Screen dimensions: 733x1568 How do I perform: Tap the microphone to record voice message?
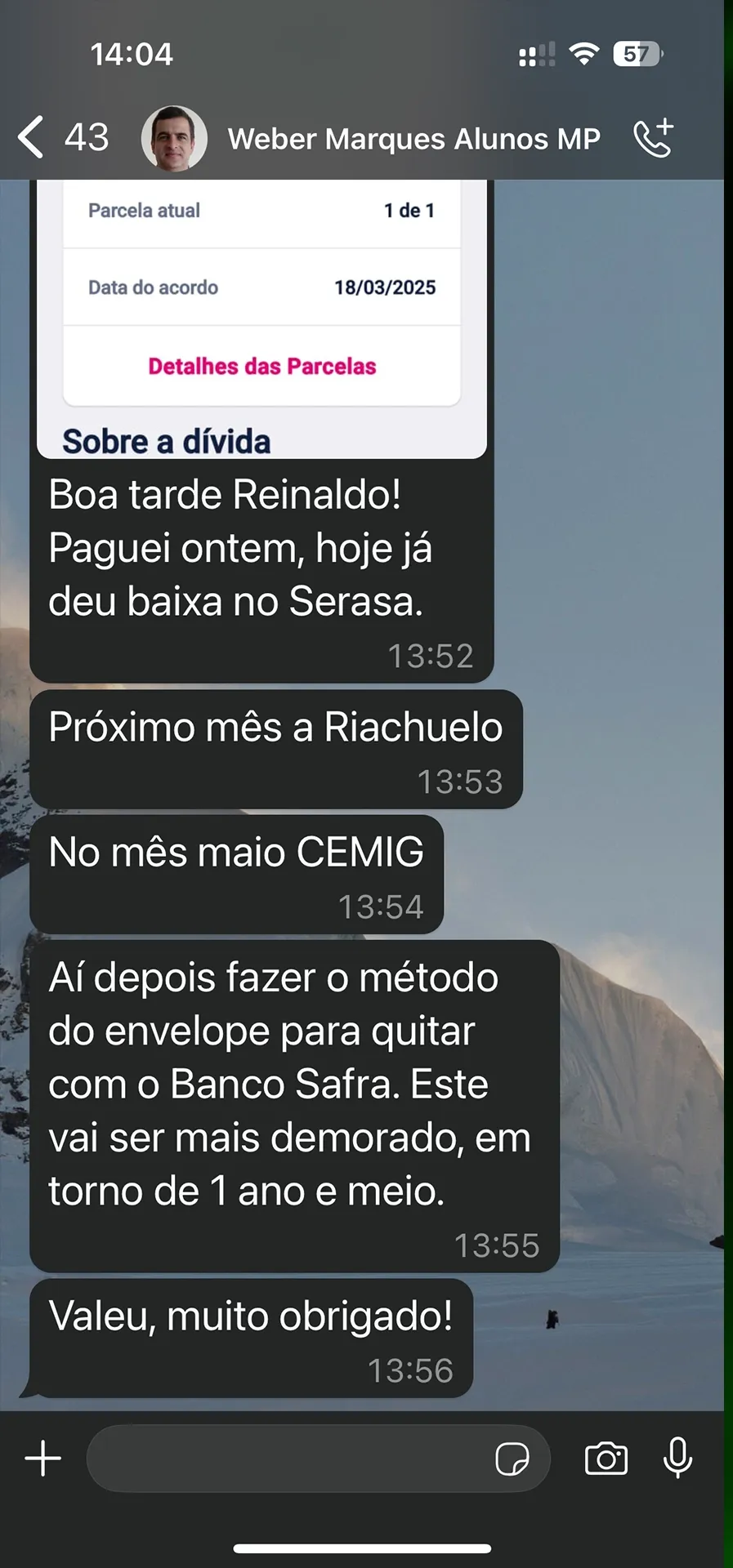click(678, 1458)
